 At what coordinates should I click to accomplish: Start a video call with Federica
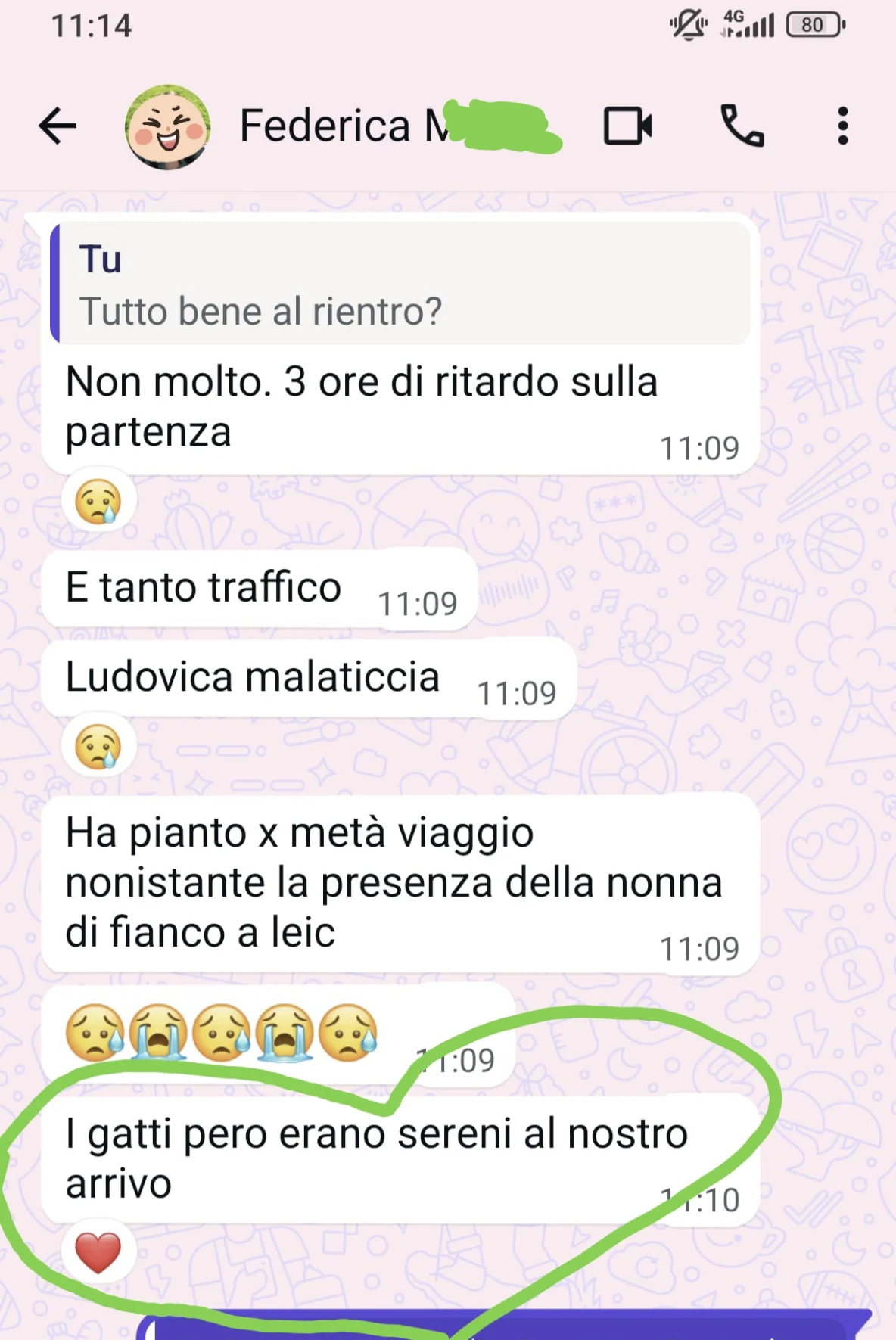[x=627, y=126]
